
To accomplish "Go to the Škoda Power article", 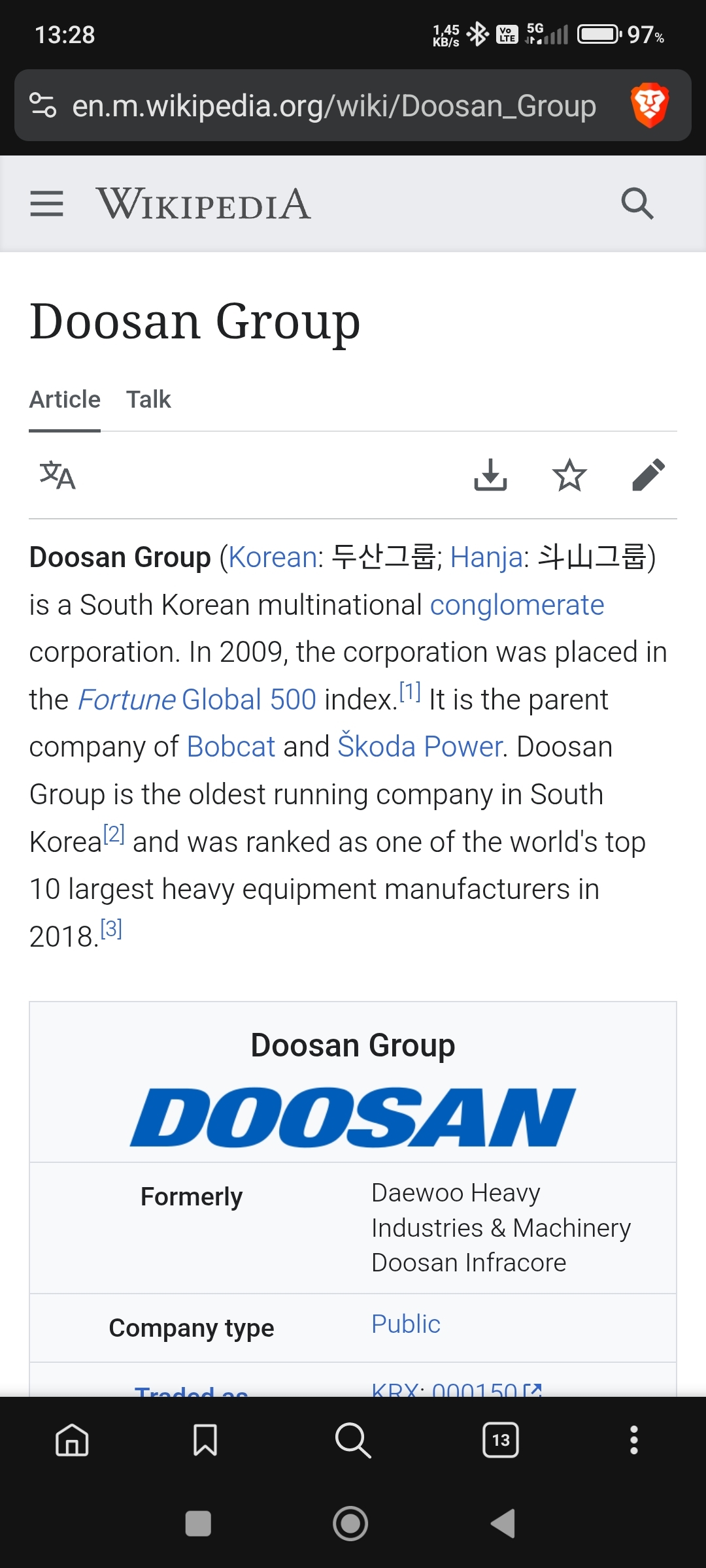I will (420, 747).
